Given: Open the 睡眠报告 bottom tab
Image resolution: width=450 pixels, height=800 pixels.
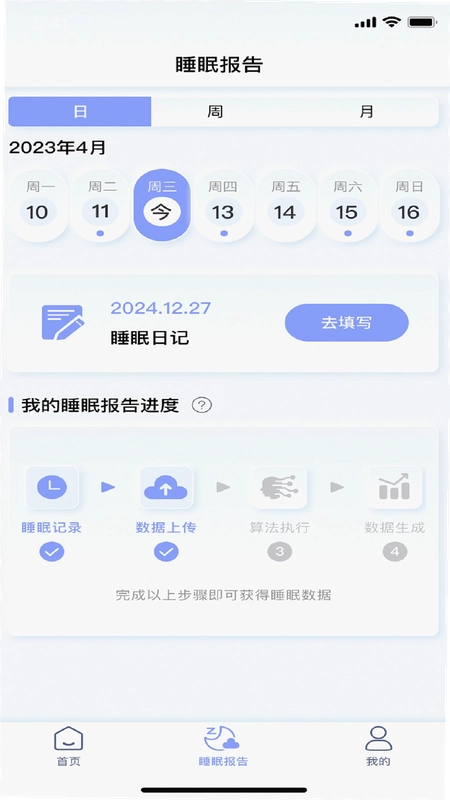Looking at the screenshot, I should tap(223, 746).
